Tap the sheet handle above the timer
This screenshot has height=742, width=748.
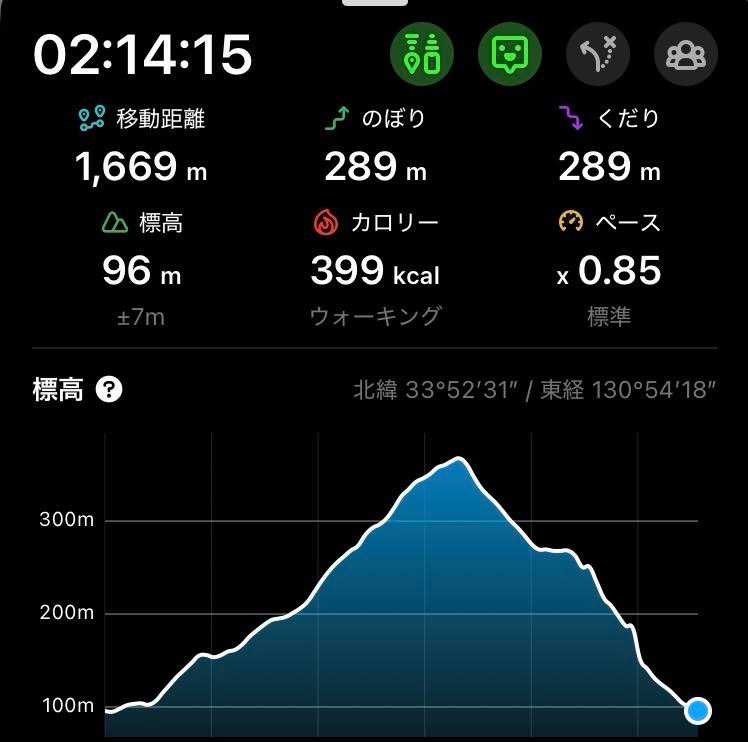[x=374, y=3]
